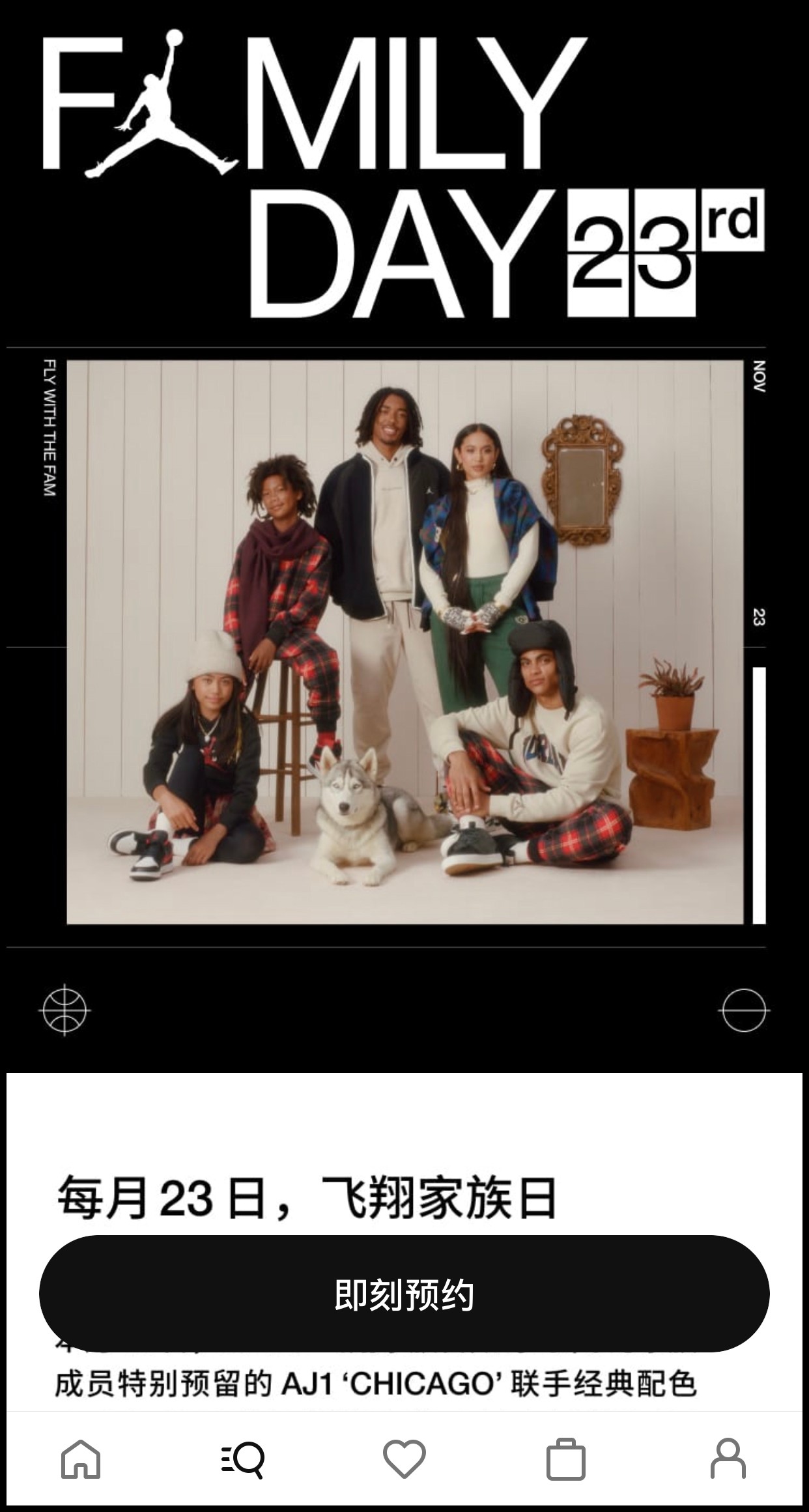Screen dimensions: 809x1512
Task: Switch to the search and browse tab
Action: (242, 1459)
